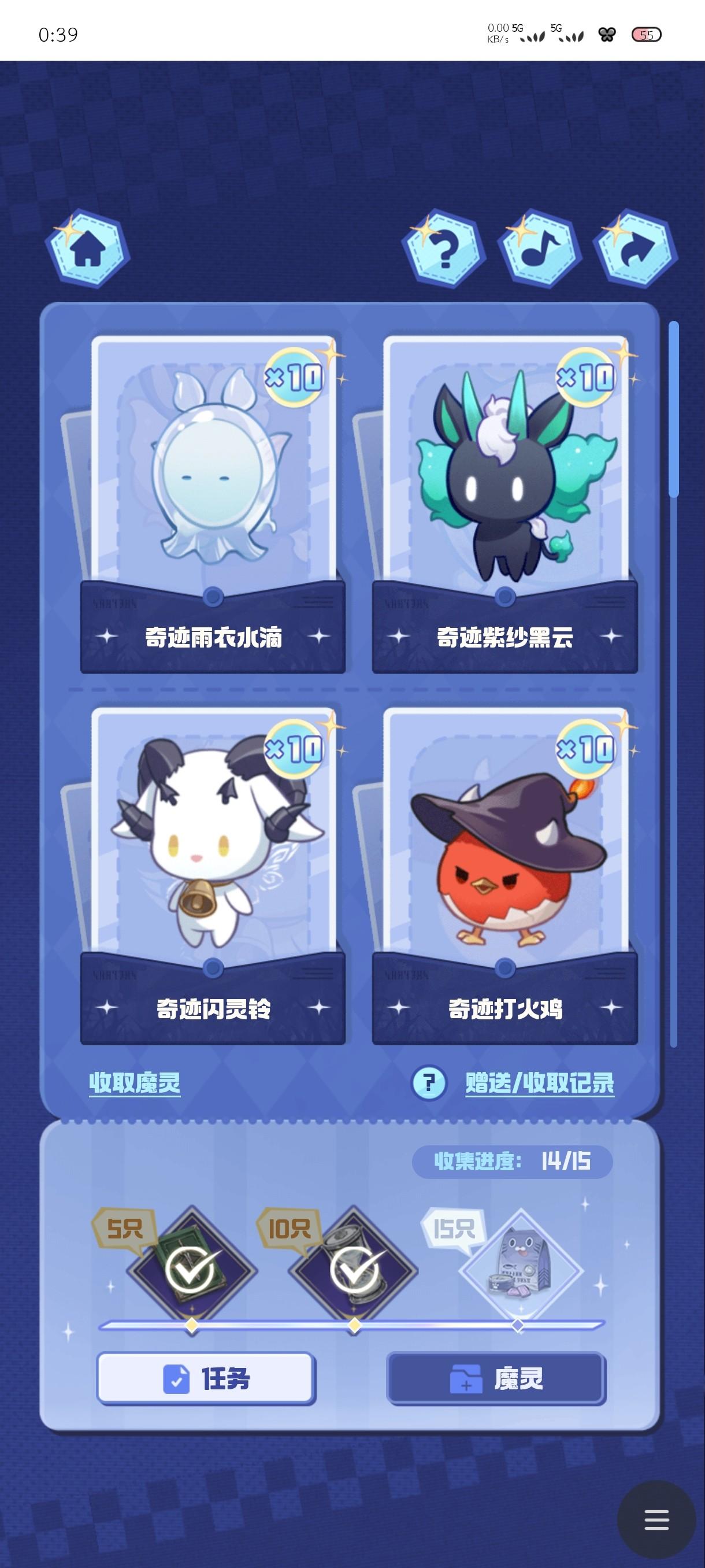Screen dimensions: 705x1568
Task: Tap the claimed 10只 reward
Action: (354, 1269)
